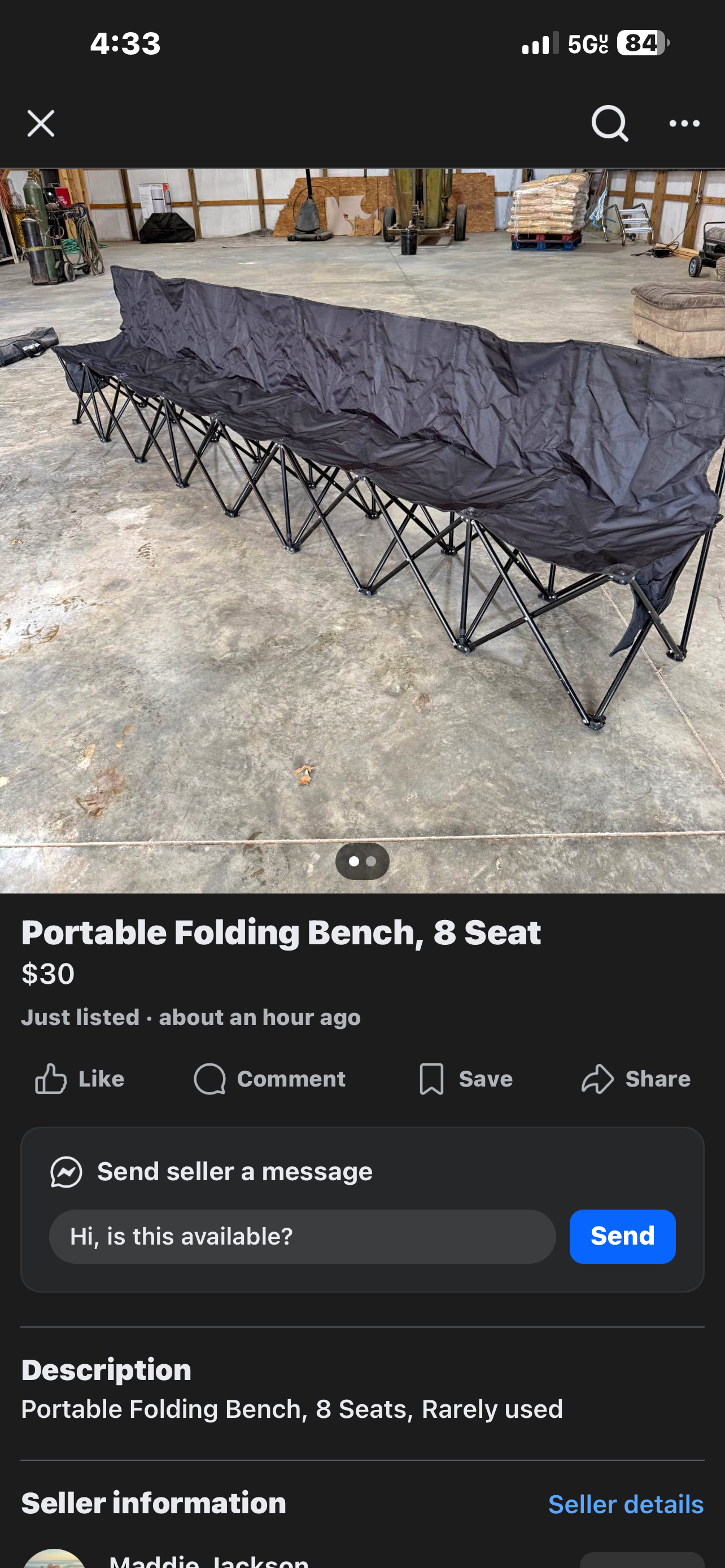This screenshot has width=725, height=1568.
Task: Open the three-dot overflow menu
Action: click(684, 124)
